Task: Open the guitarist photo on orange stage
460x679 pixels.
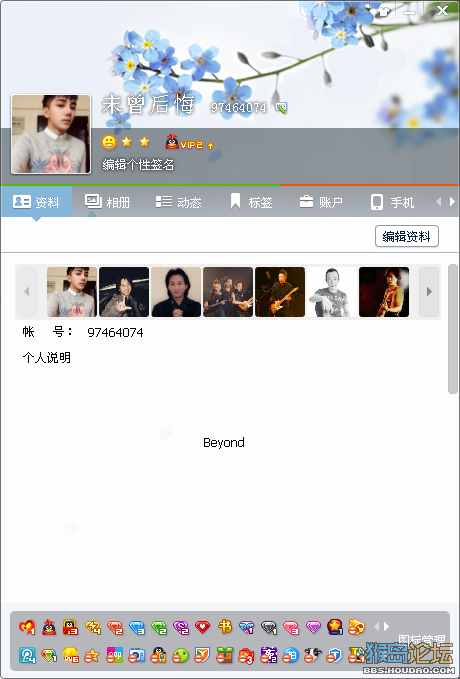Action: click(280, 292)
